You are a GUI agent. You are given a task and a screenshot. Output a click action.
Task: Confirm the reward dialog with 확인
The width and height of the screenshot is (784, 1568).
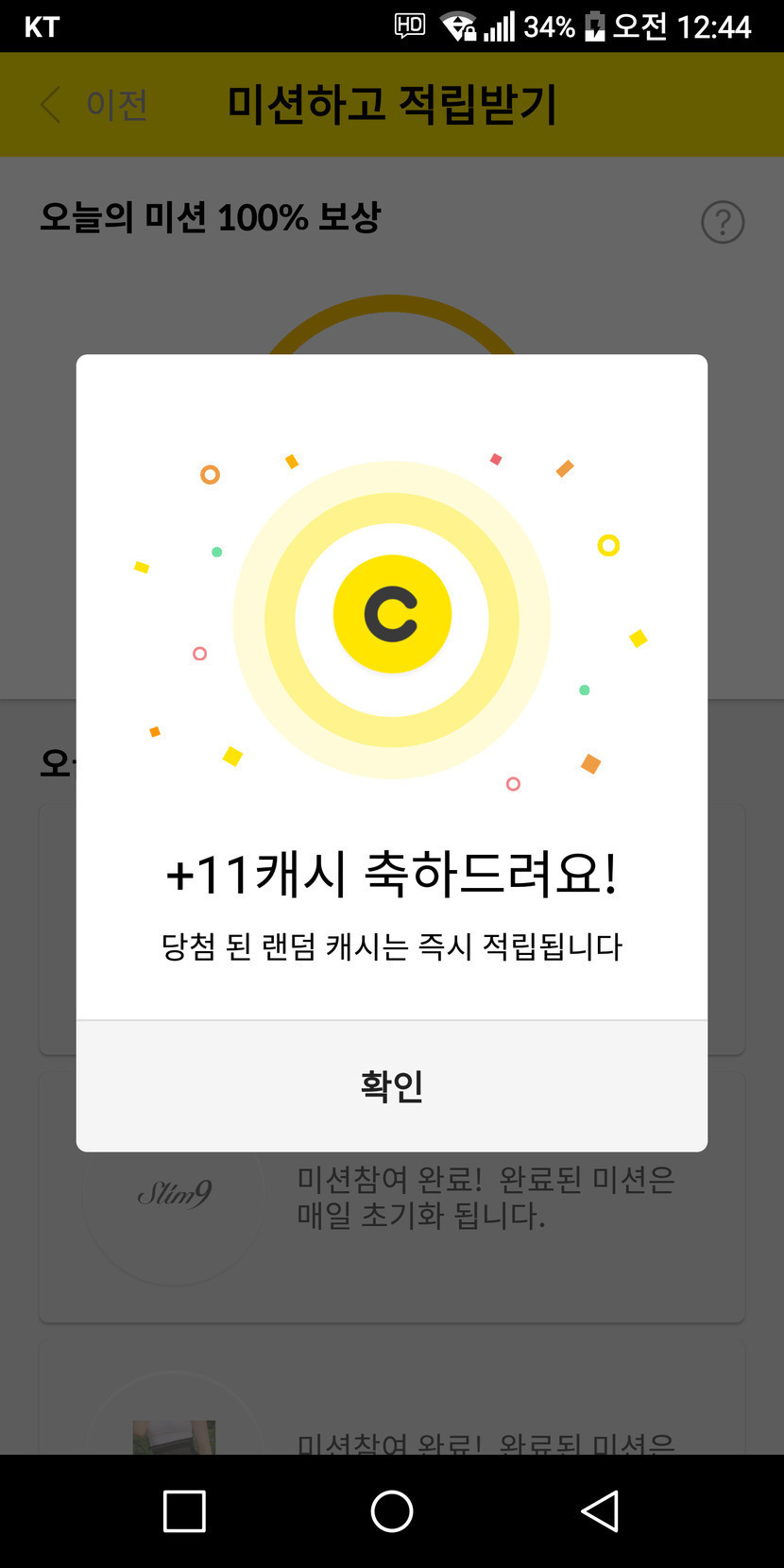pos(392,1086)
